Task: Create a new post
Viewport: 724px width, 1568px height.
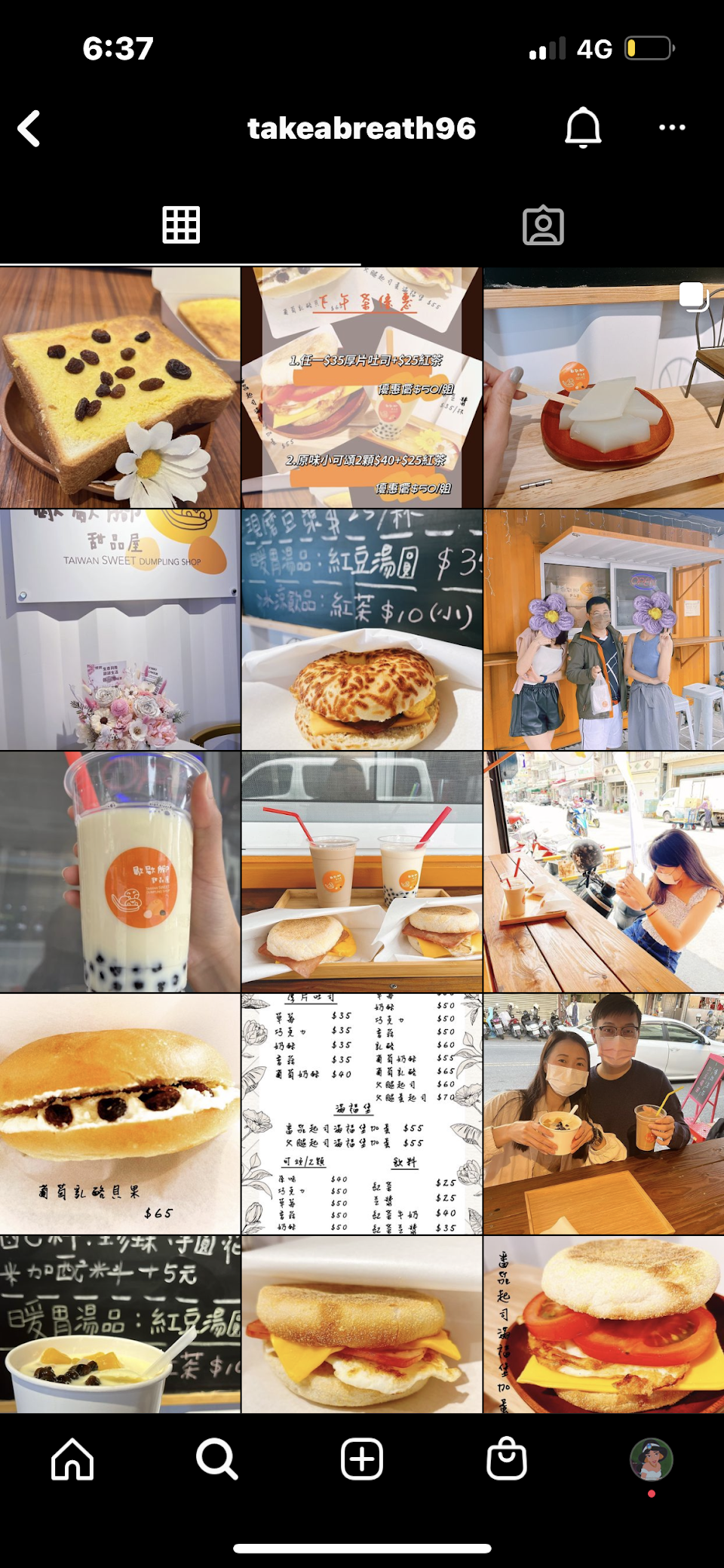Action: click(362, 1459)
